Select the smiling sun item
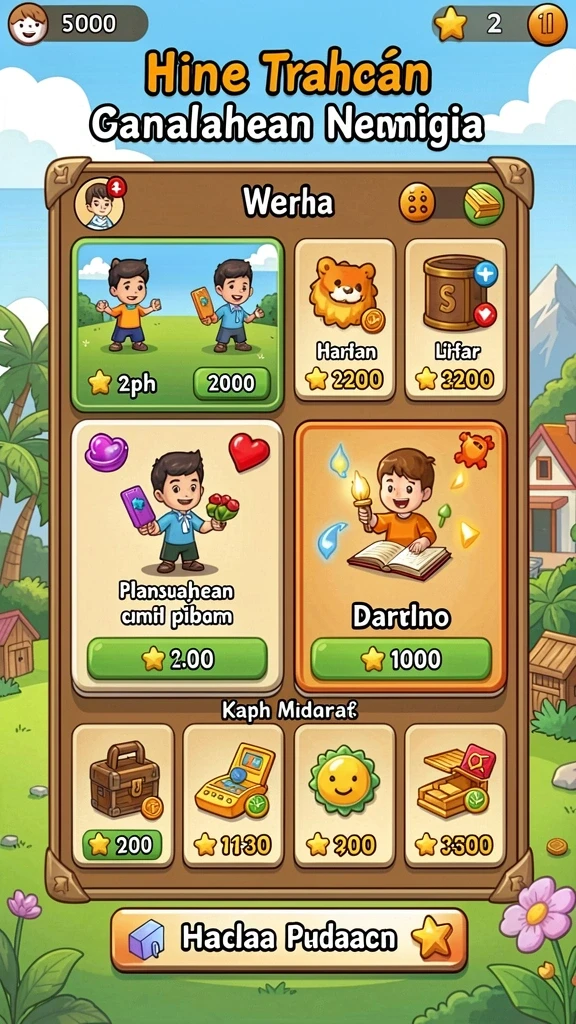 coord(345,795)
